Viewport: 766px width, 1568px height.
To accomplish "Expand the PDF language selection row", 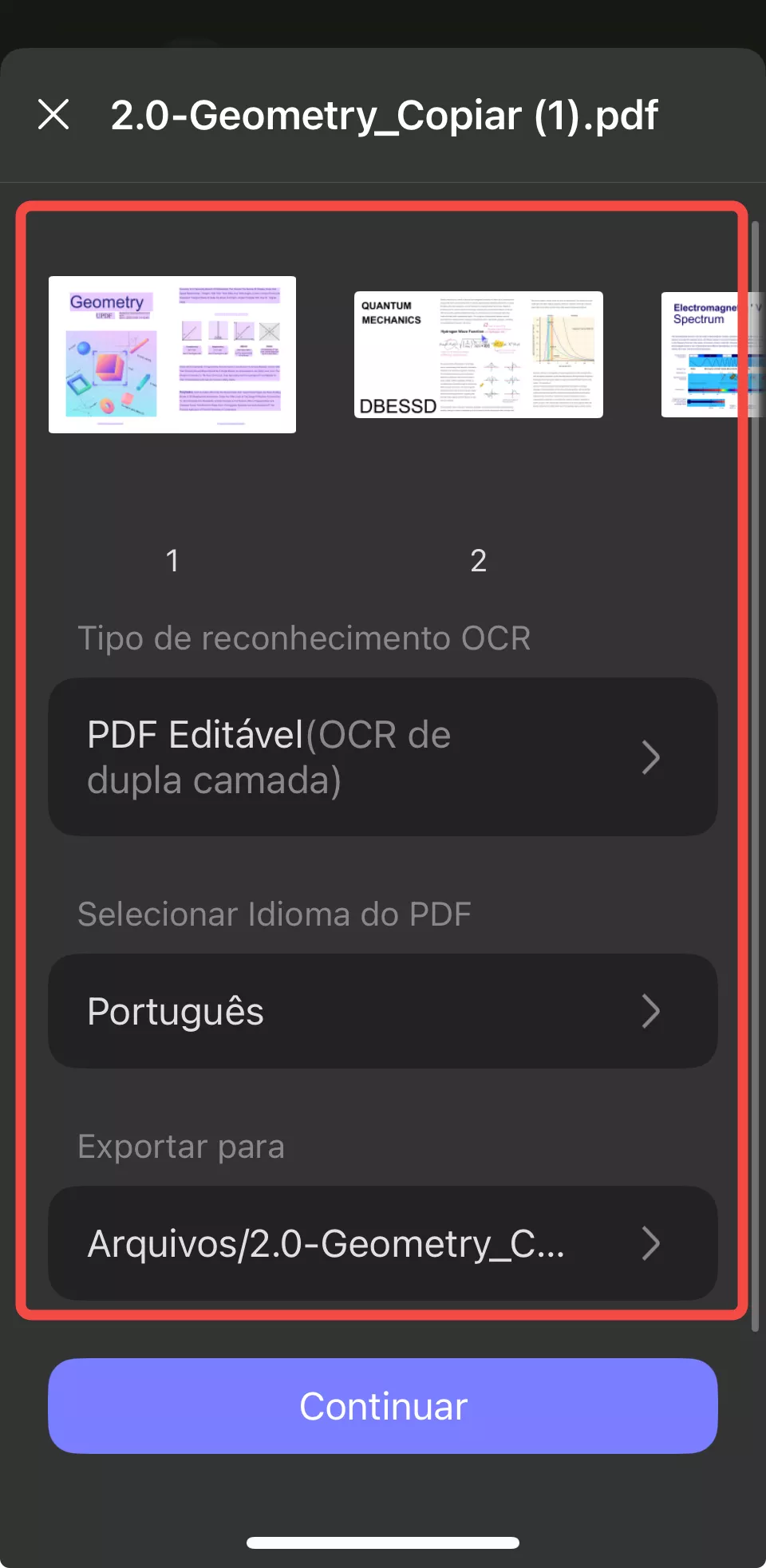I will pos(383,1011).
